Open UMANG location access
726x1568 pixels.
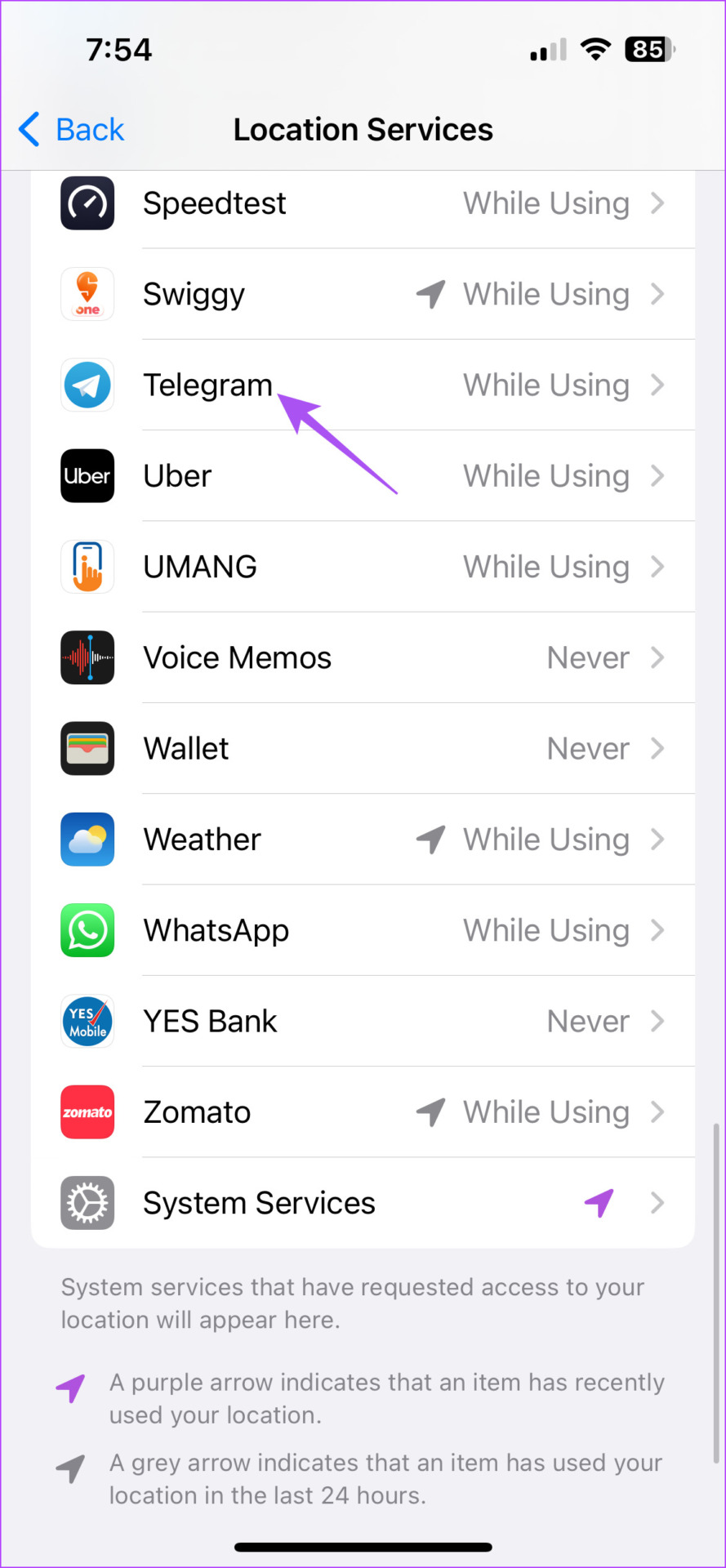[363, 567]
